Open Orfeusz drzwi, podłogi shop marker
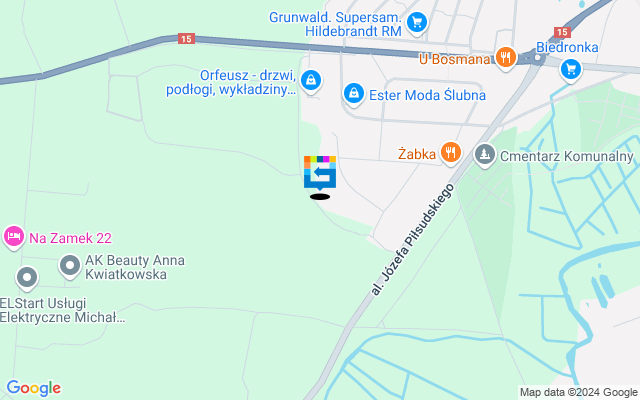This screenshot has width=640, height=400. coord(311,80)
